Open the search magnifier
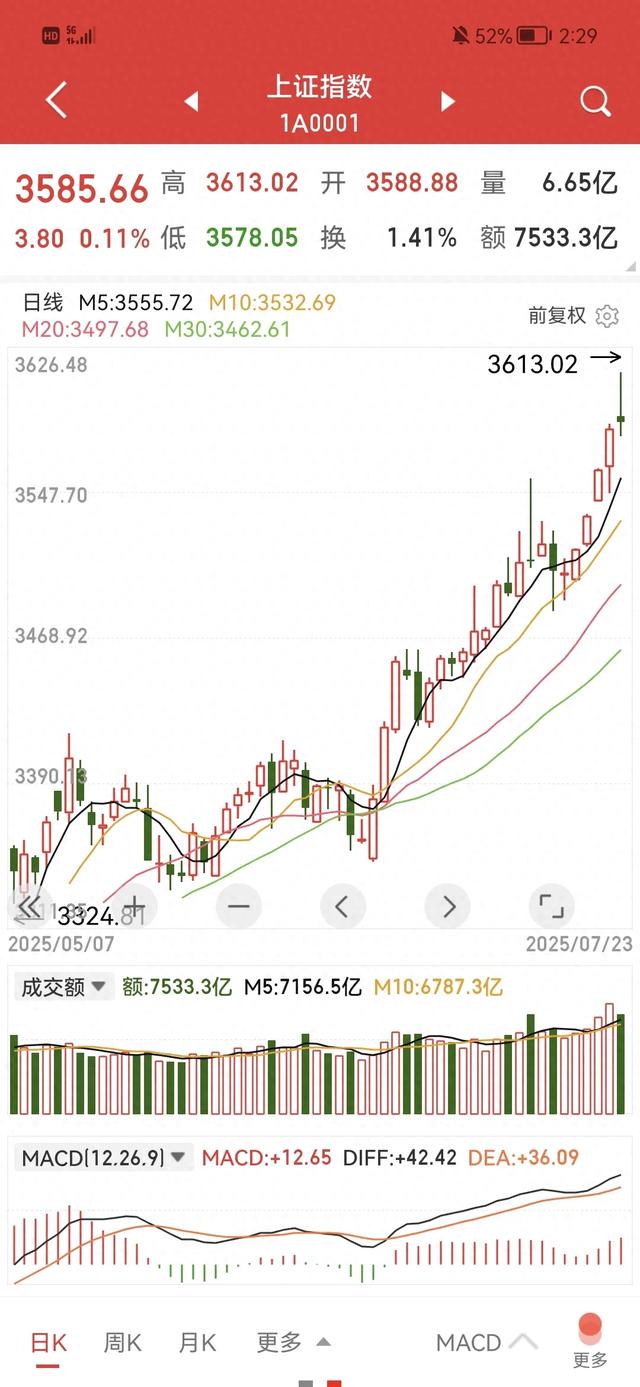The width and height of the screenshot is (640, 1387). (x=595, y=101)
